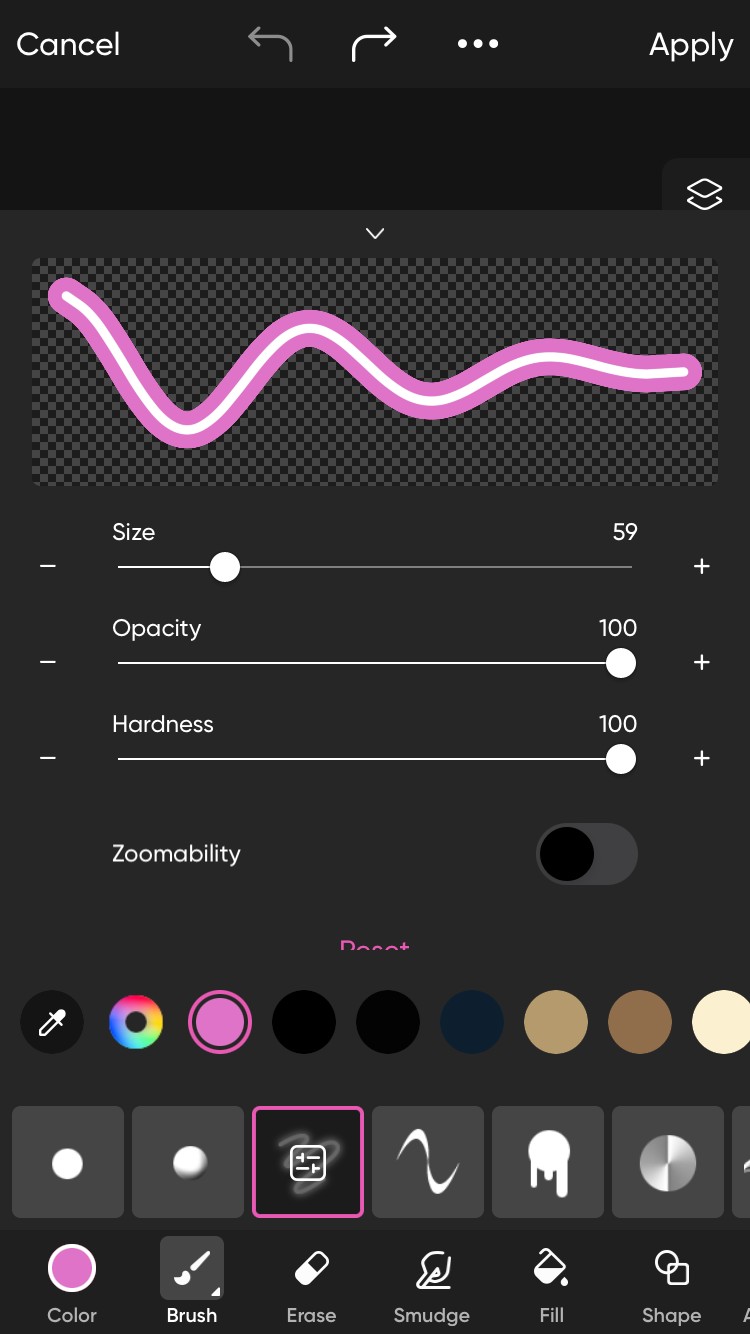Switch to the Erase tool
Screen dimensions: 750x1334
tap(311, 1285)
